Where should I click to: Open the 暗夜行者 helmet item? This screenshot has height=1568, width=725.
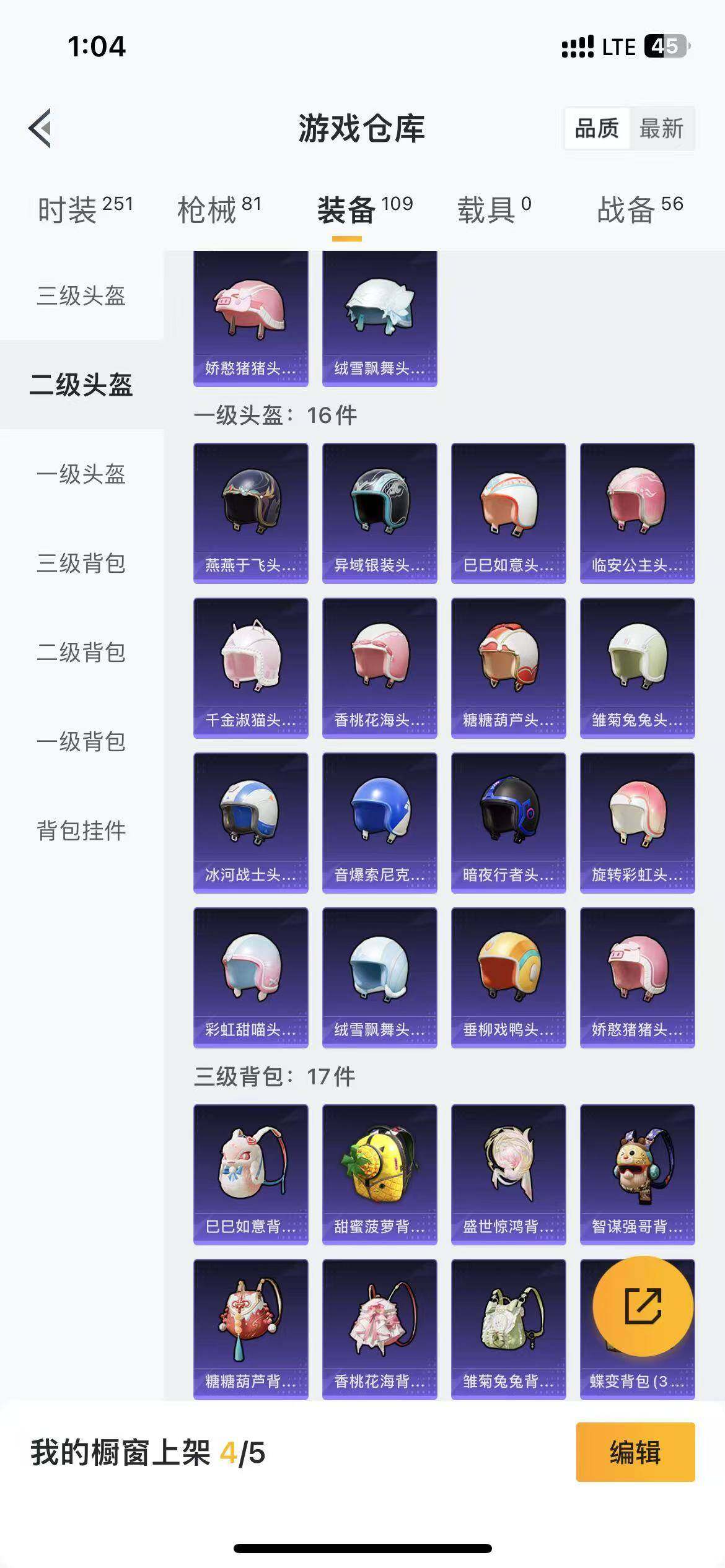click(x=508, y=822)
